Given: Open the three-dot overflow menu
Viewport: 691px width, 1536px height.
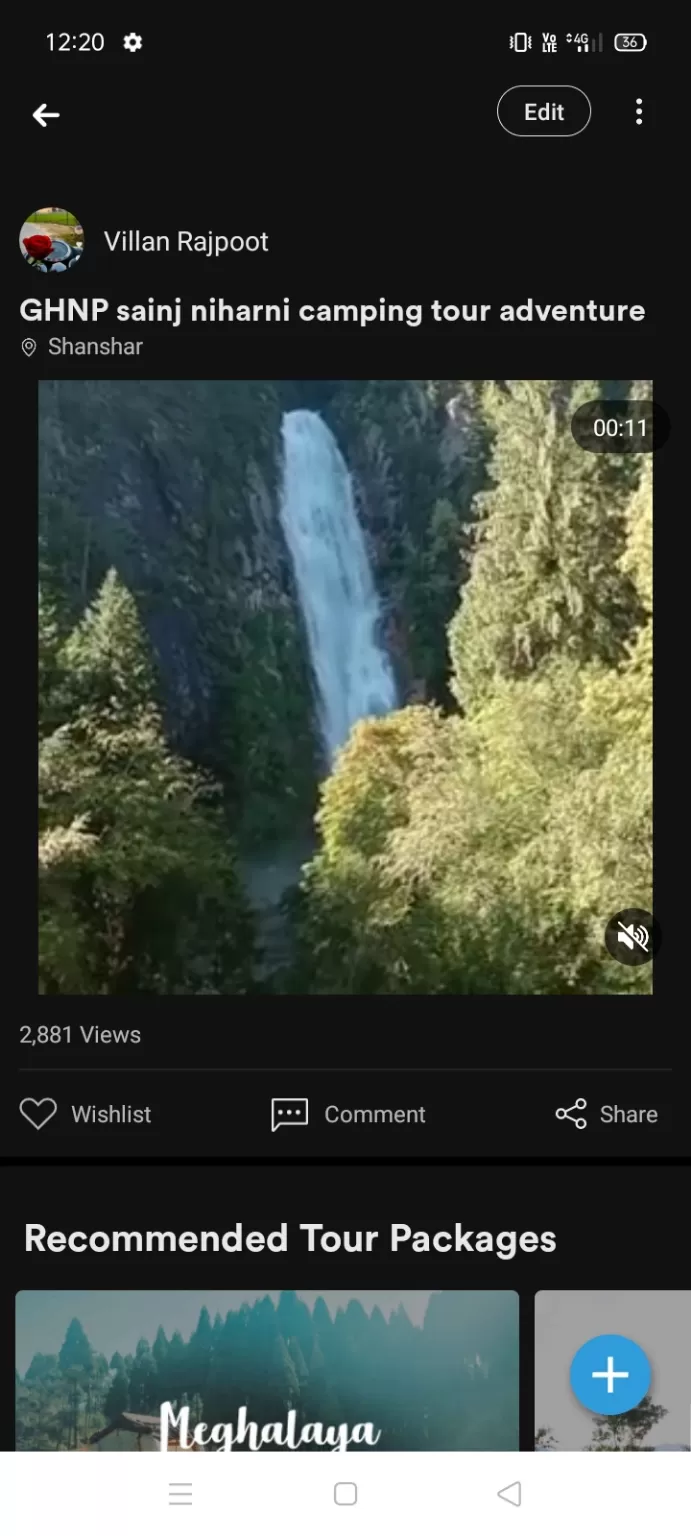Looking at the screenshot, I should point(639,112).
